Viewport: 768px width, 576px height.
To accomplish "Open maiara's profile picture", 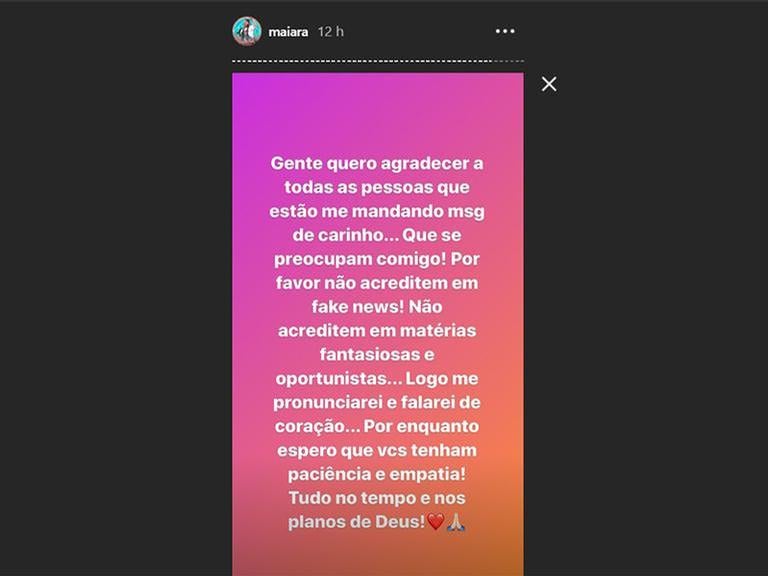I will [x=247, y=31].
